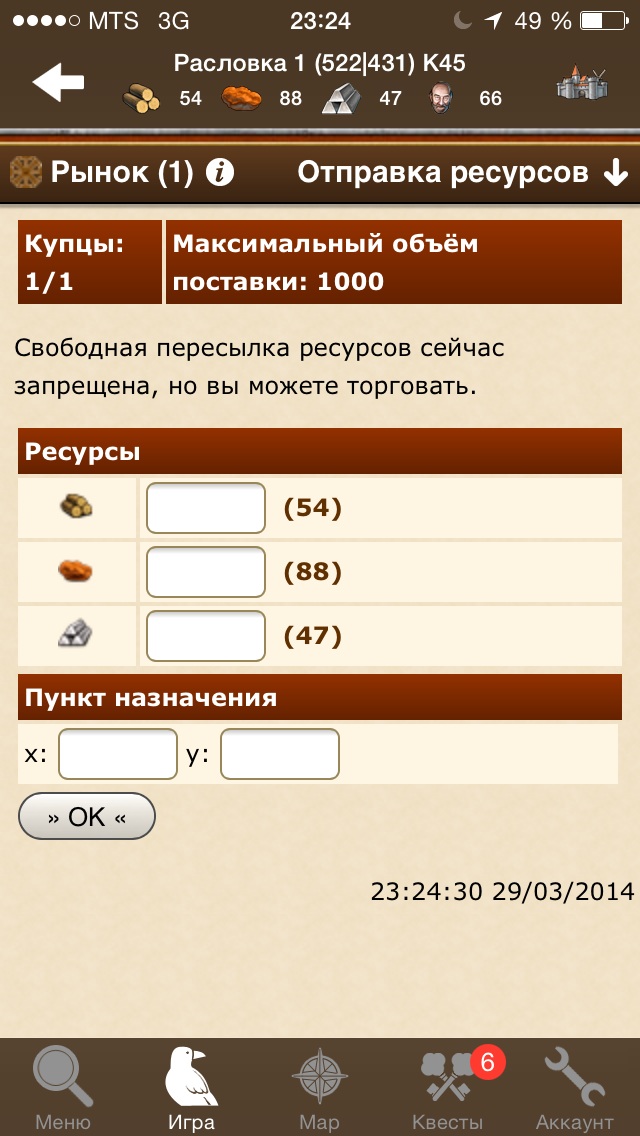Tap the (88) clay amount link
The image size is (640, 1136).
coord(313,572)
